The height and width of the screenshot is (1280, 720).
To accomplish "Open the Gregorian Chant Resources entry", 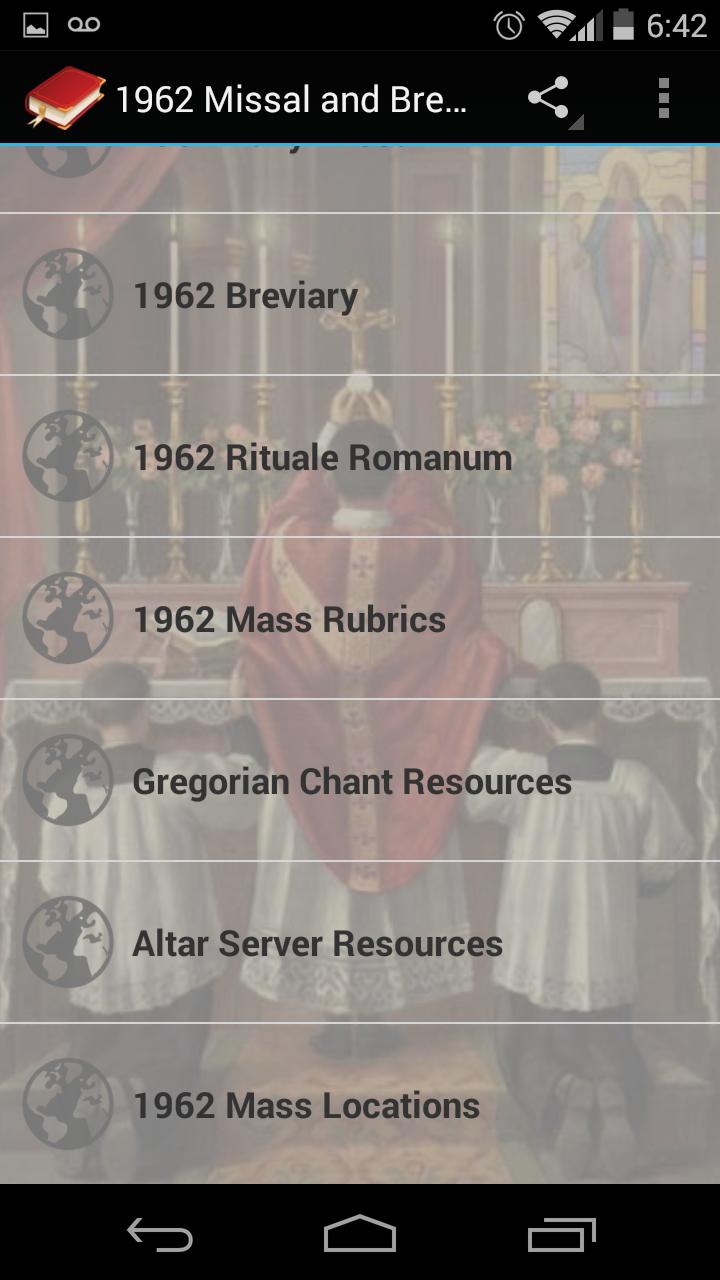I will (x=360, y=780).
